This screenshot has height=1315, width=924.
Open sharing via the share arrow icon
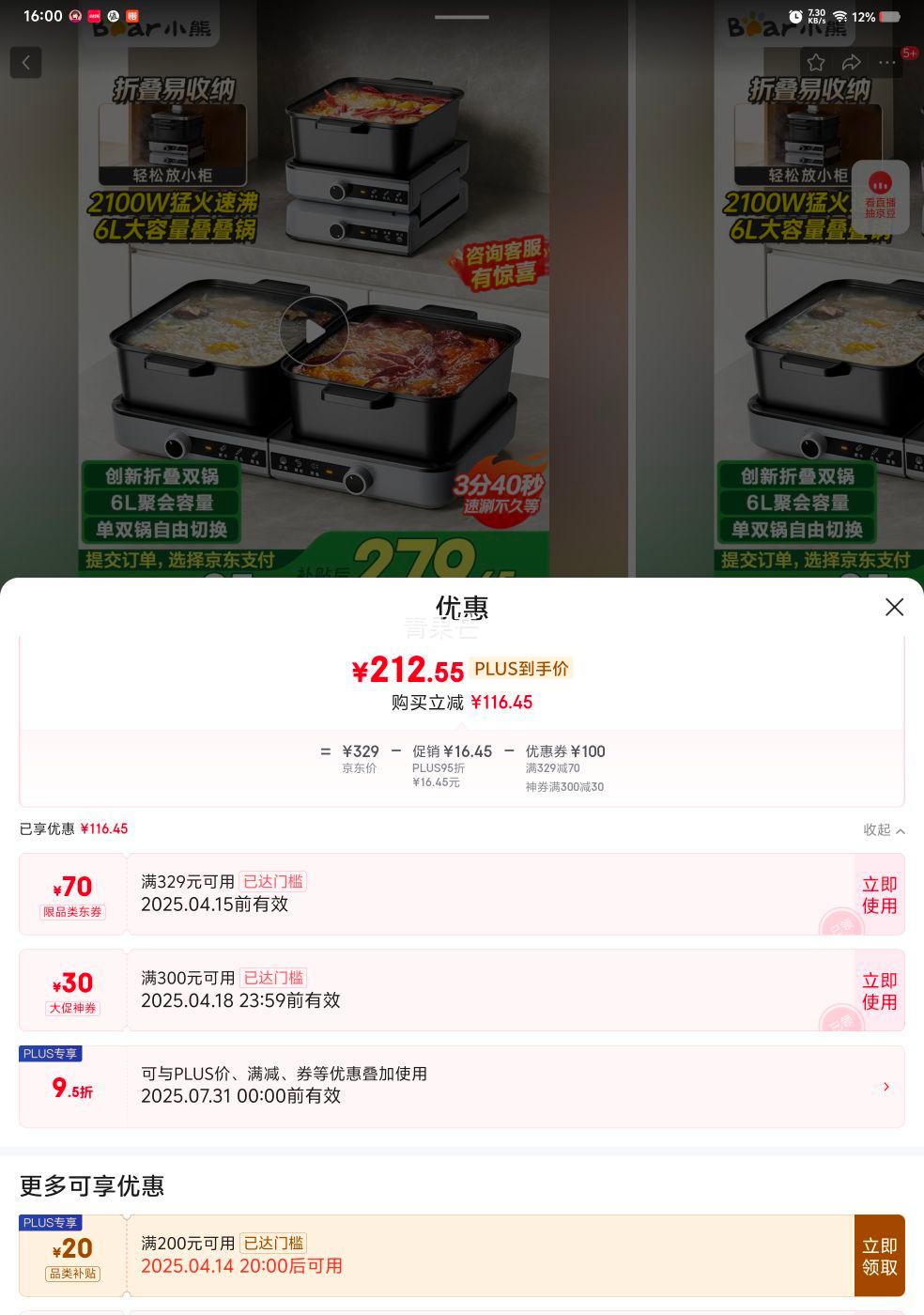pyautogui.click(x=852, y=62)
